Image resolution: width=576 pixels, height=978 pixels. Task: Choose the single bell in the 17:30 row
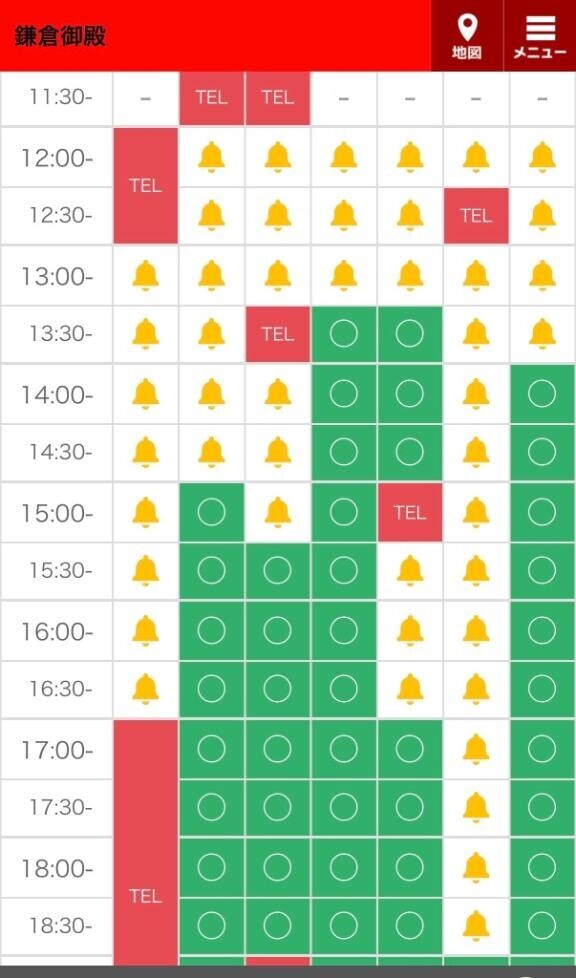[476, 807]
